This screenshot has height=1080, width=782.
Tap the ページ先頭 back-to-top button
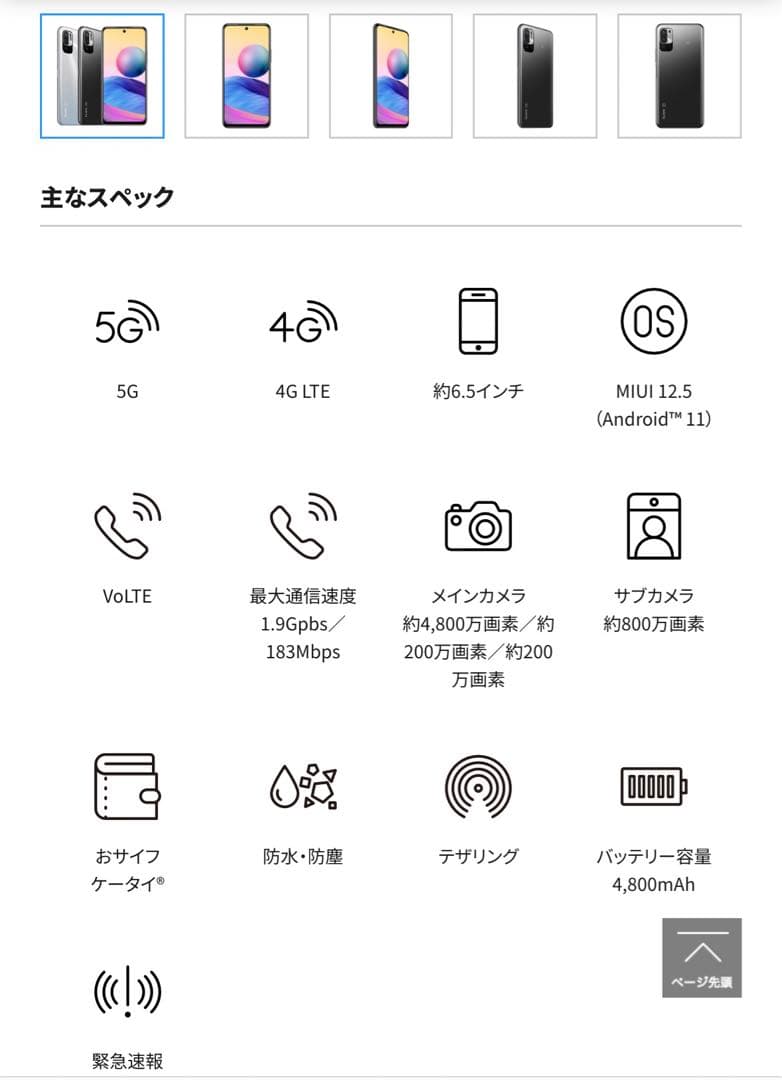pyautogui.click(x=702, y=957)
